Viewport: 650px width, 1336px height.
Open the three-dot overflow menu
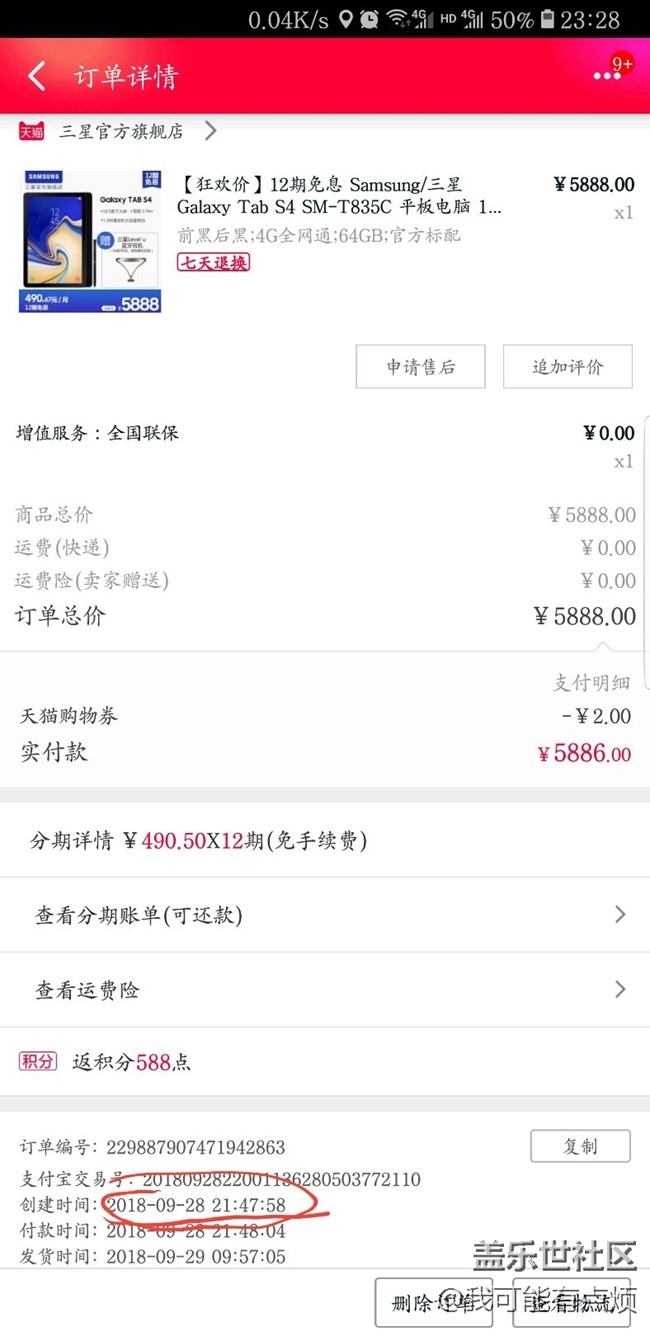(606, 76)
